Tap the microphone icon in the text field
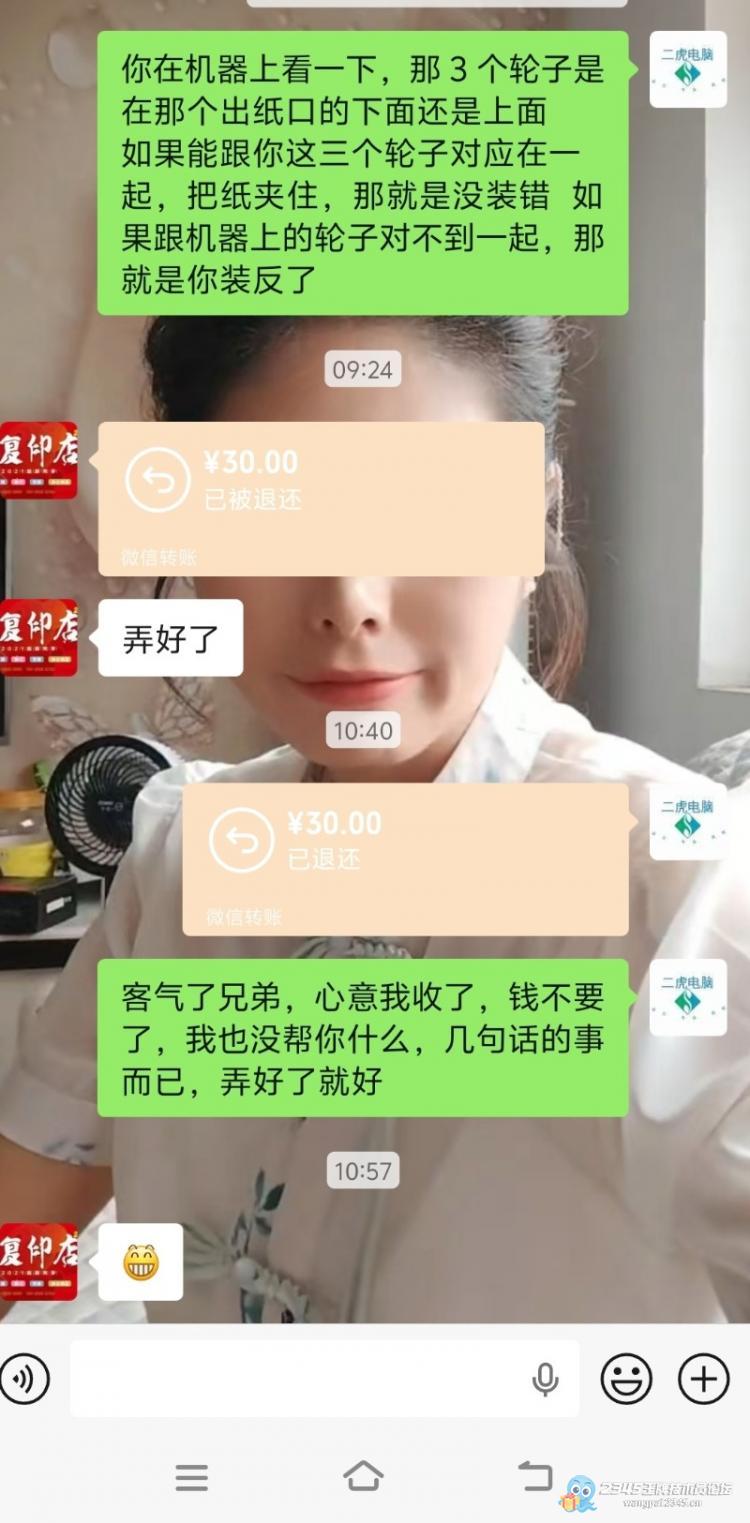The width and height of the screenshot is (750, 1523). point(545,1380)
